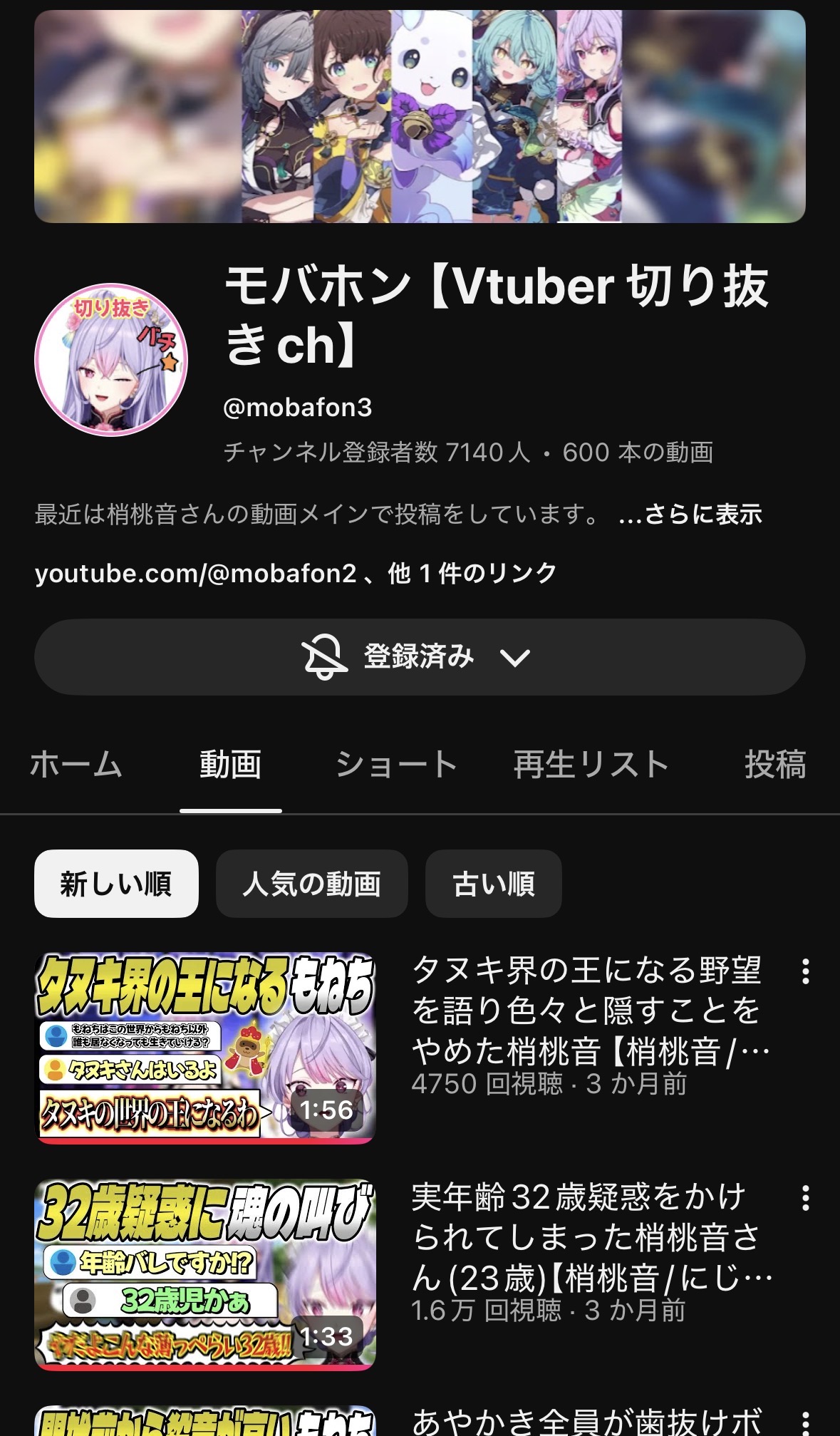Open options menu for タヌキ界の王 video
Viewport: 840px width, 1436px height.
click(x=805, y=972)
